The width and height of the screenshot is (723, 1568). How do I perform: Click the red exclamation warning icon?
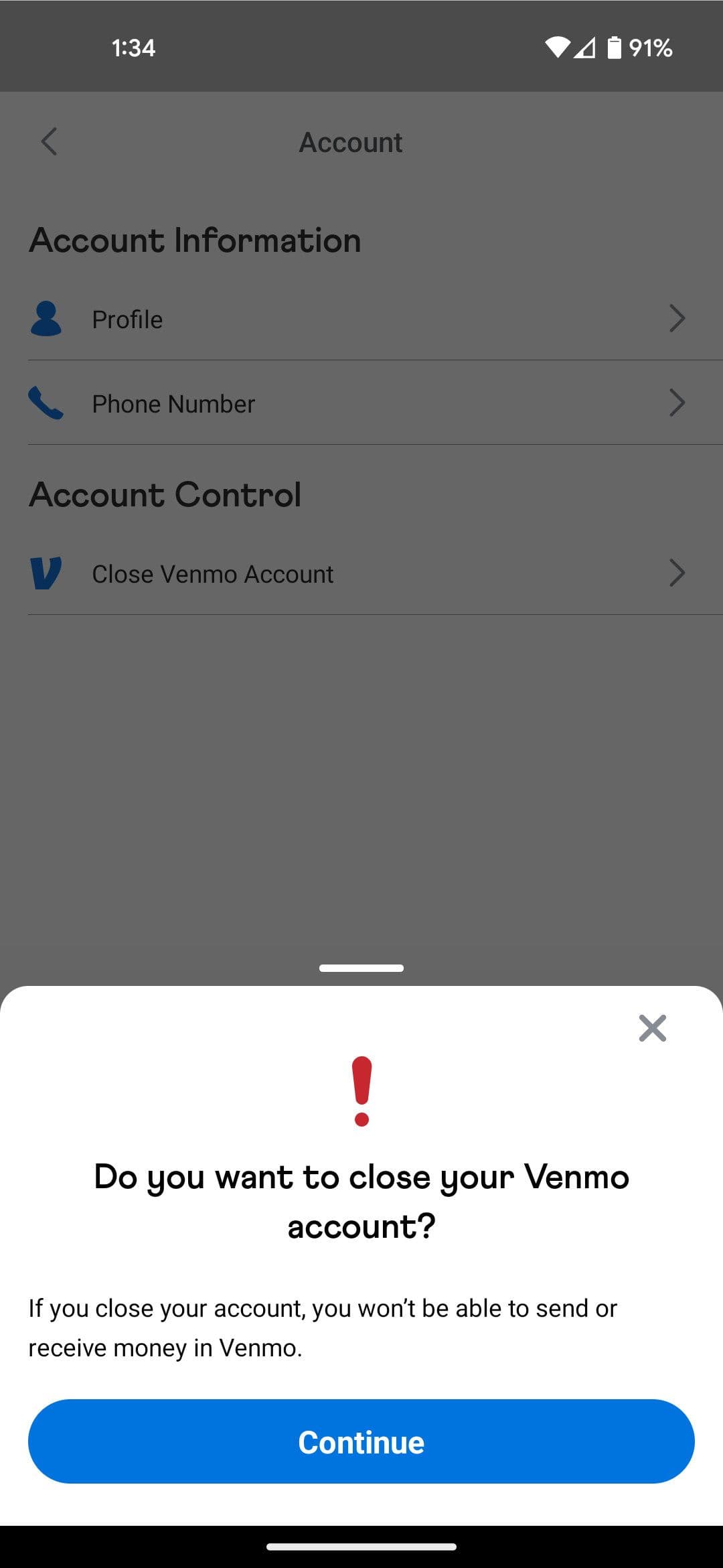(361, 1092)
